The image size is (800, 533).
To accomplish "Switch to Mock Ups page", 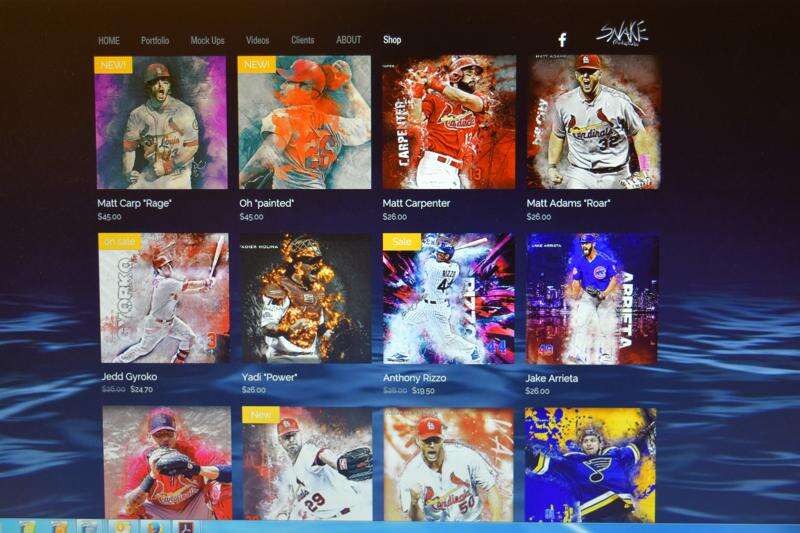I will point(207,41).
